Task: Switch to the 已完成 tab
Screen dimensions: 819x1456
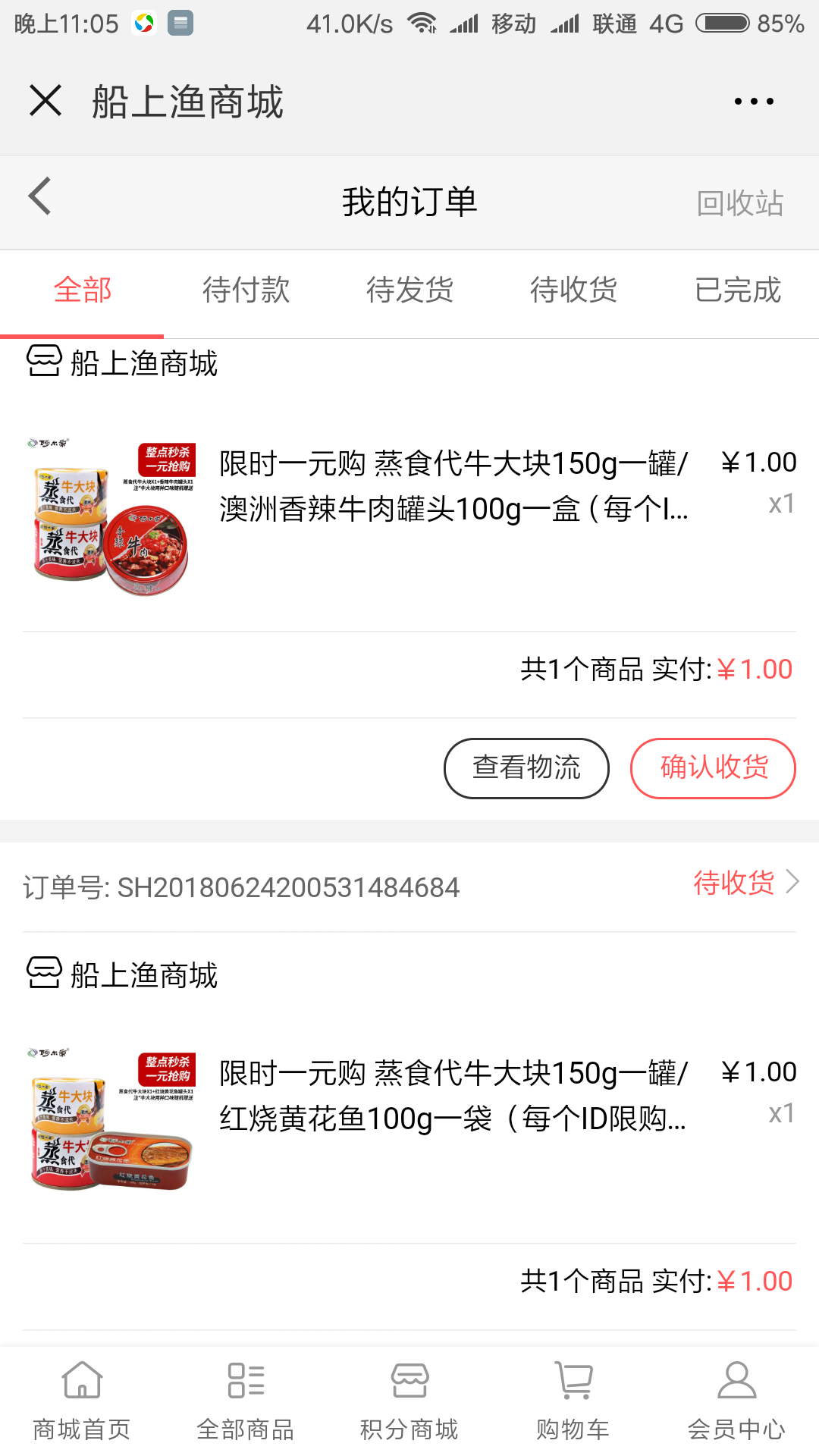Action: pyautogui.click(x=739, y=290)
